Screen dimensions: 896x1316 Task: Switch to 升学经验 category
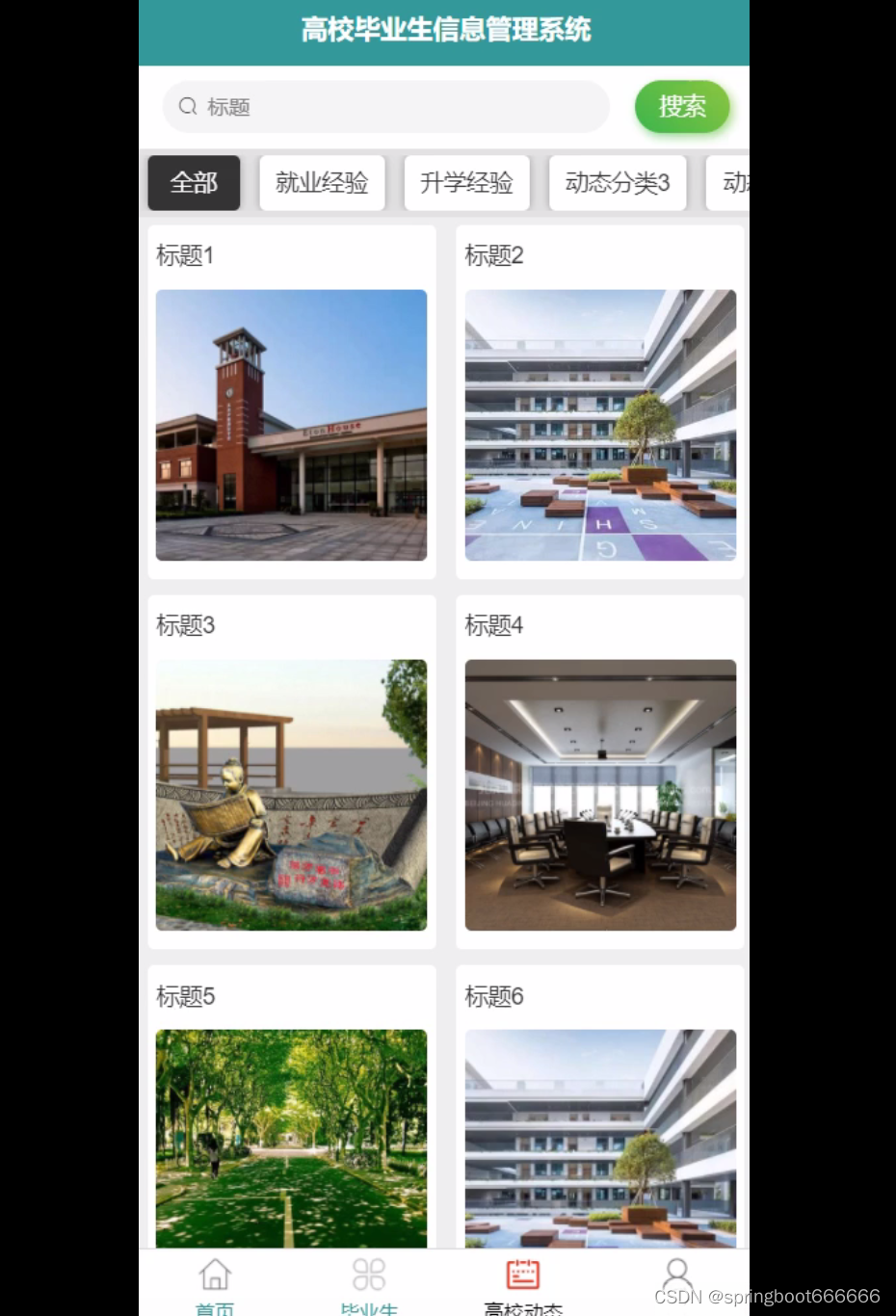pyautogui.click(x=466, y=183)
